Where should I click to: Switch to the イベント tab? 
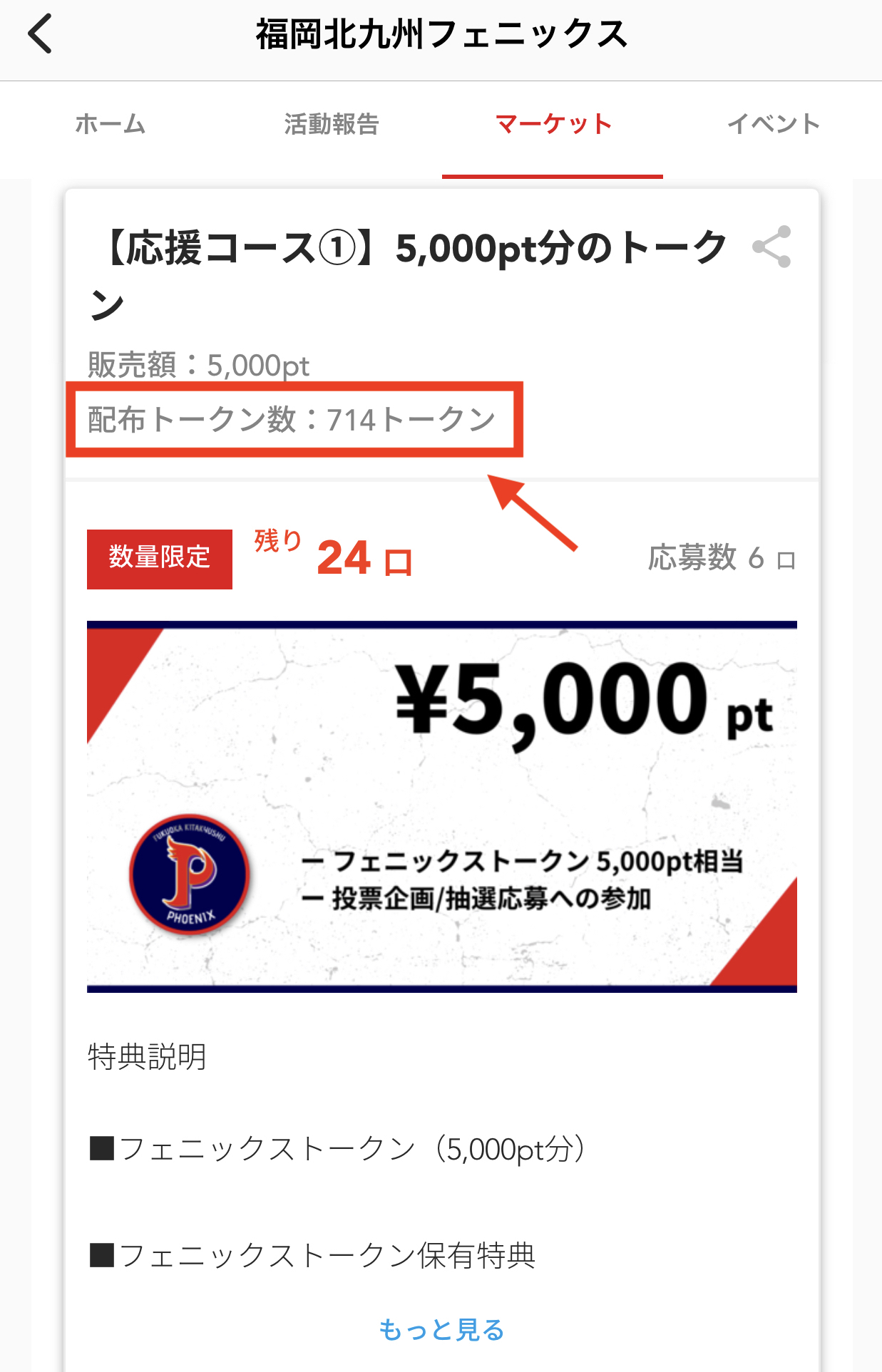773,125
